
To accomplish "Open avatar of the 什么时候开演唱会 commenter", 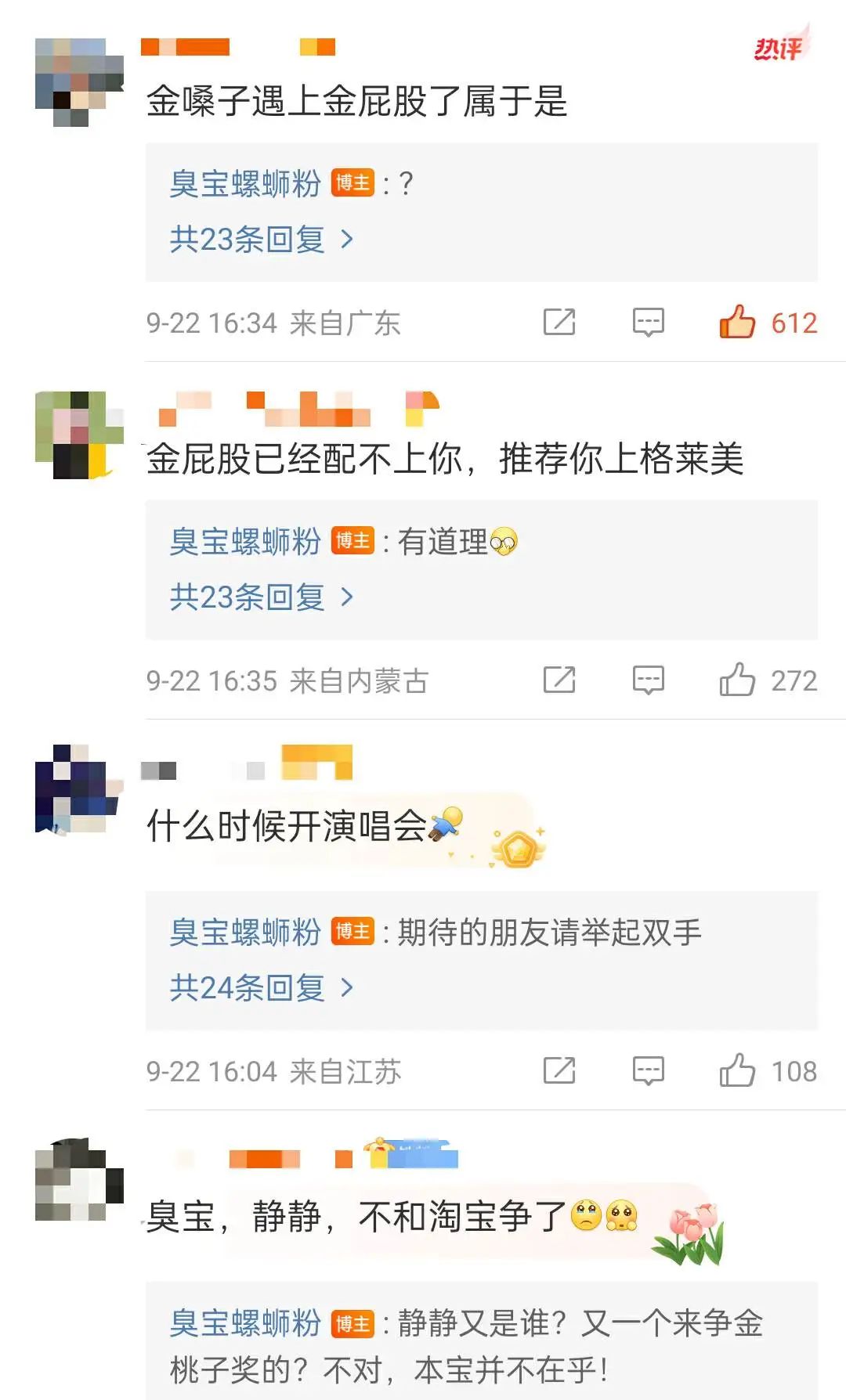I will [79, 788].
